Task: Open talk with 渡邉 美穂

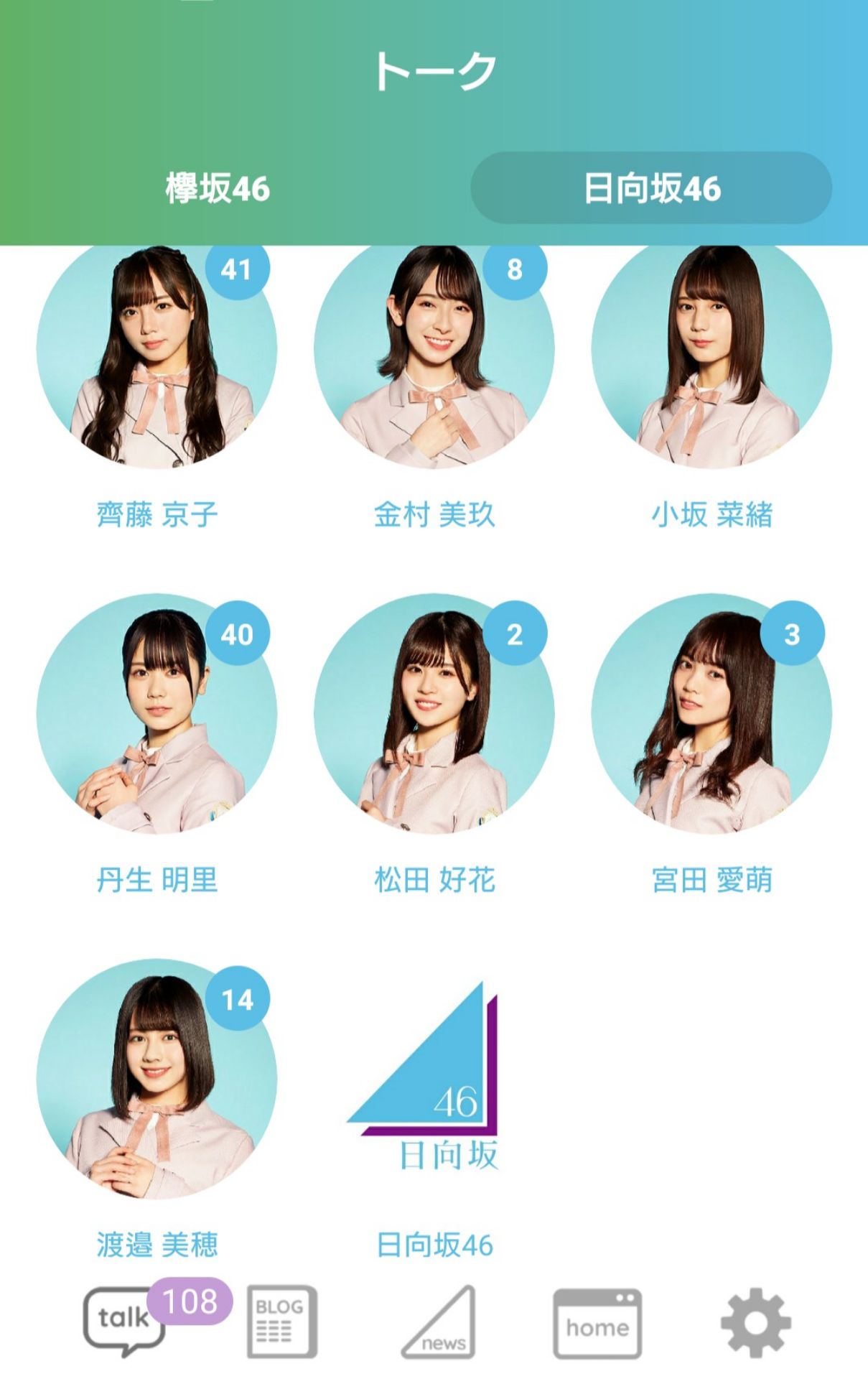Action: pos(157,1079)
